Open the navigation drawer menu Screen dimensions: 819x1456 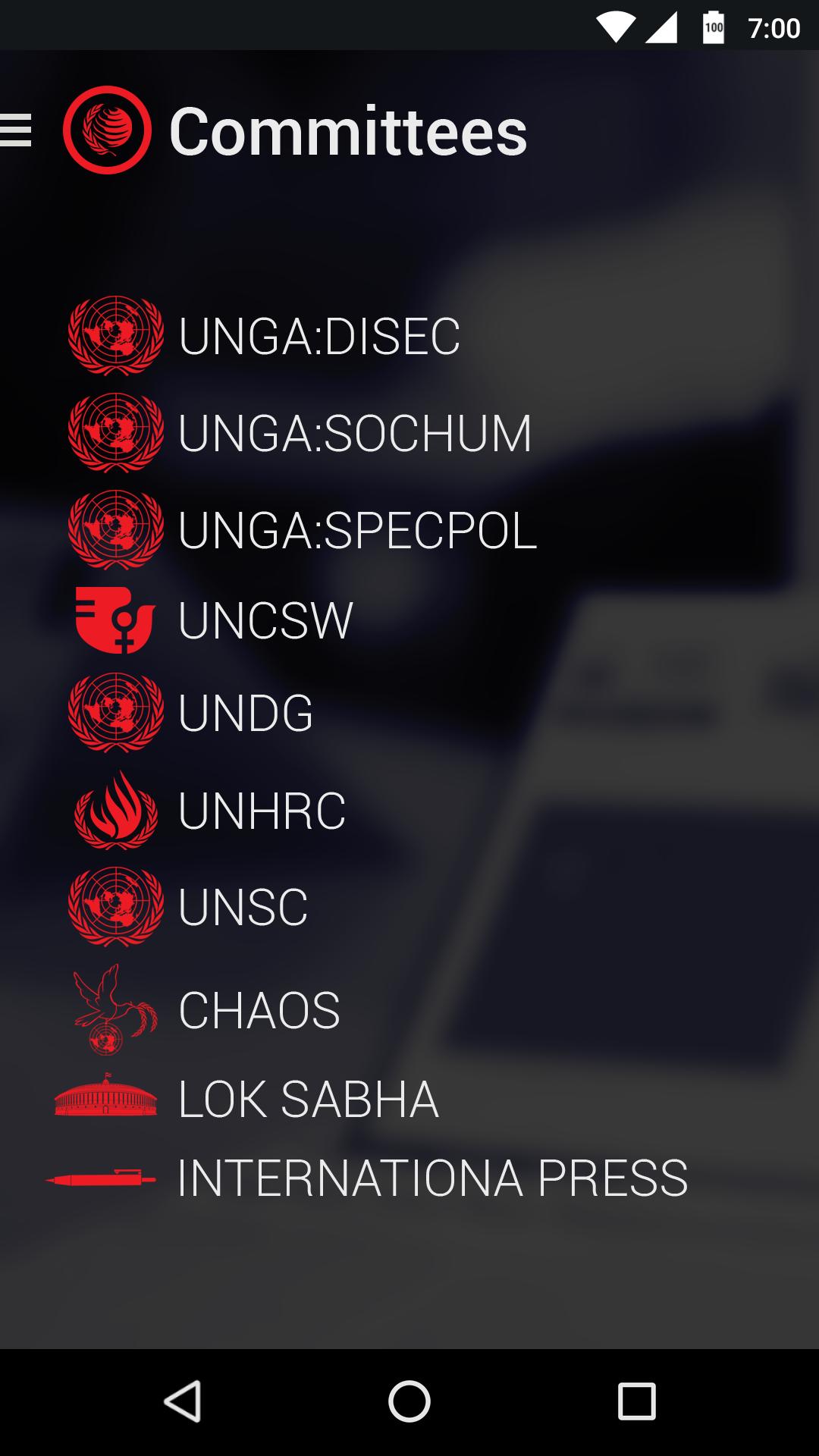17,130
